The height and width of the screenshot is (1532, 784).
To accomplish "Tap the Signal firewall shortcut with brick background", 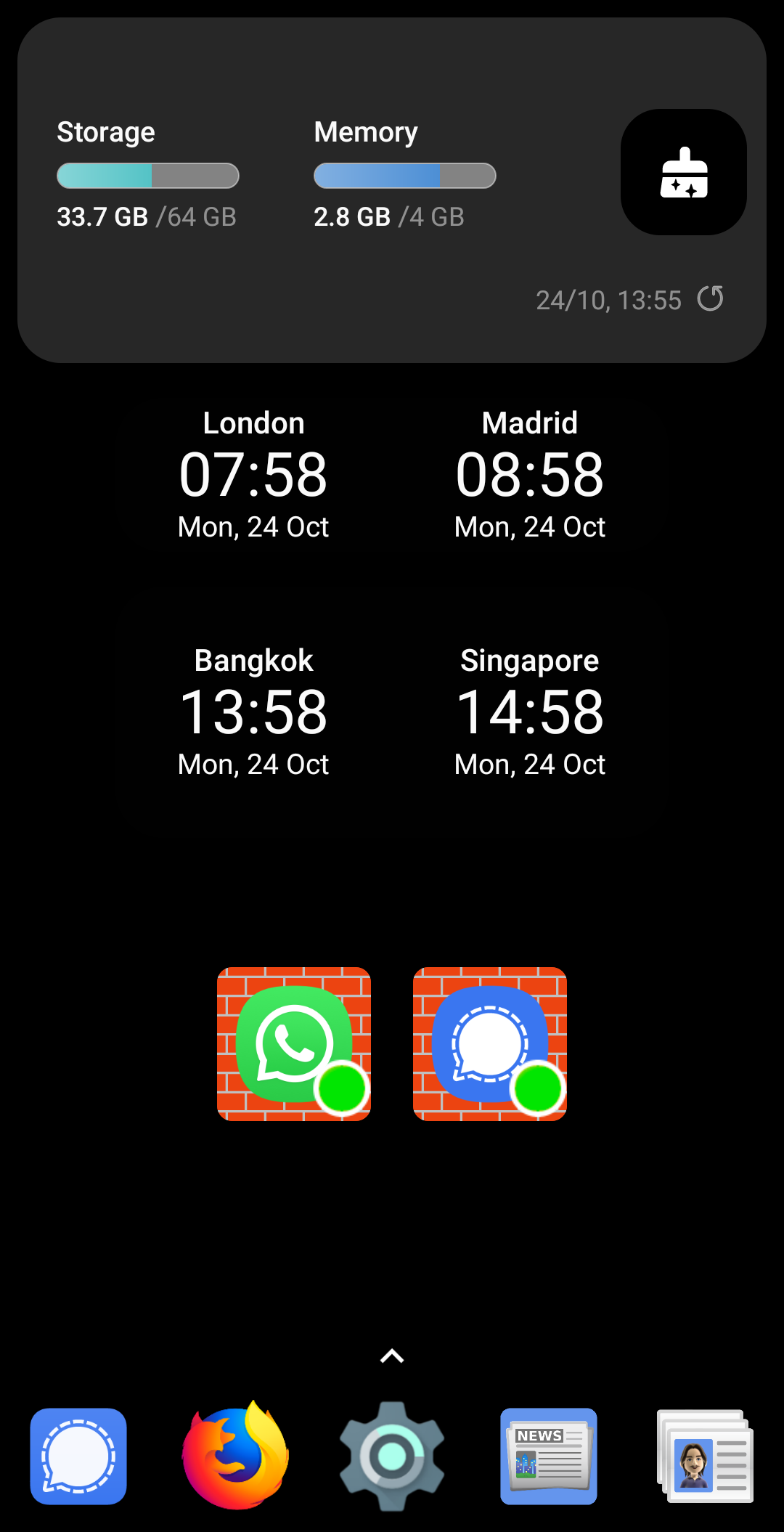I will coord(490,1043).
